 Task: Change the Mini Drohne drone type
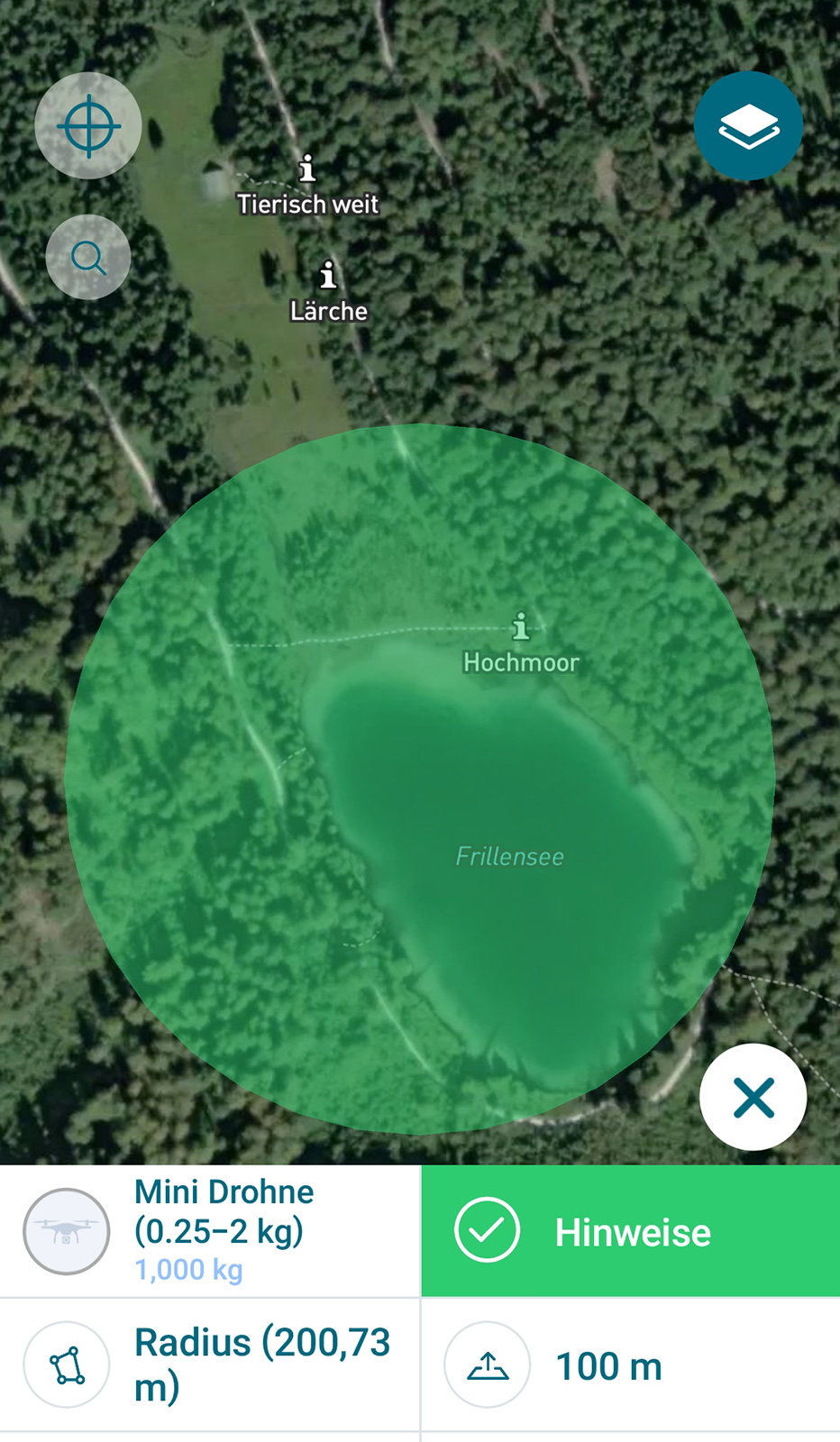click(209, 1231)
